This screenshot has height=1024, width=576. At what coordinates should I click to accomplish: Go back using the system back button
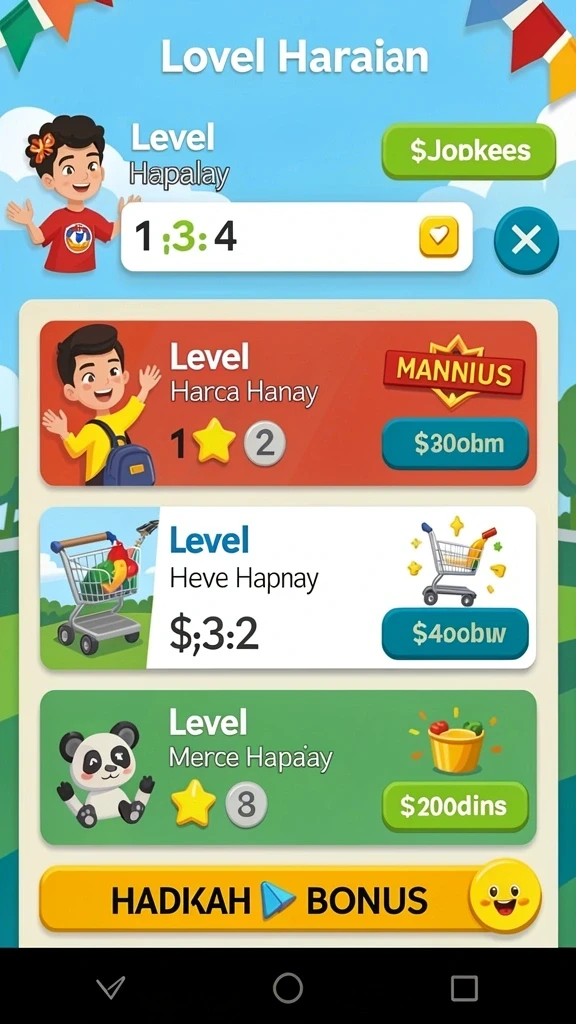click(x=111, y=987)
